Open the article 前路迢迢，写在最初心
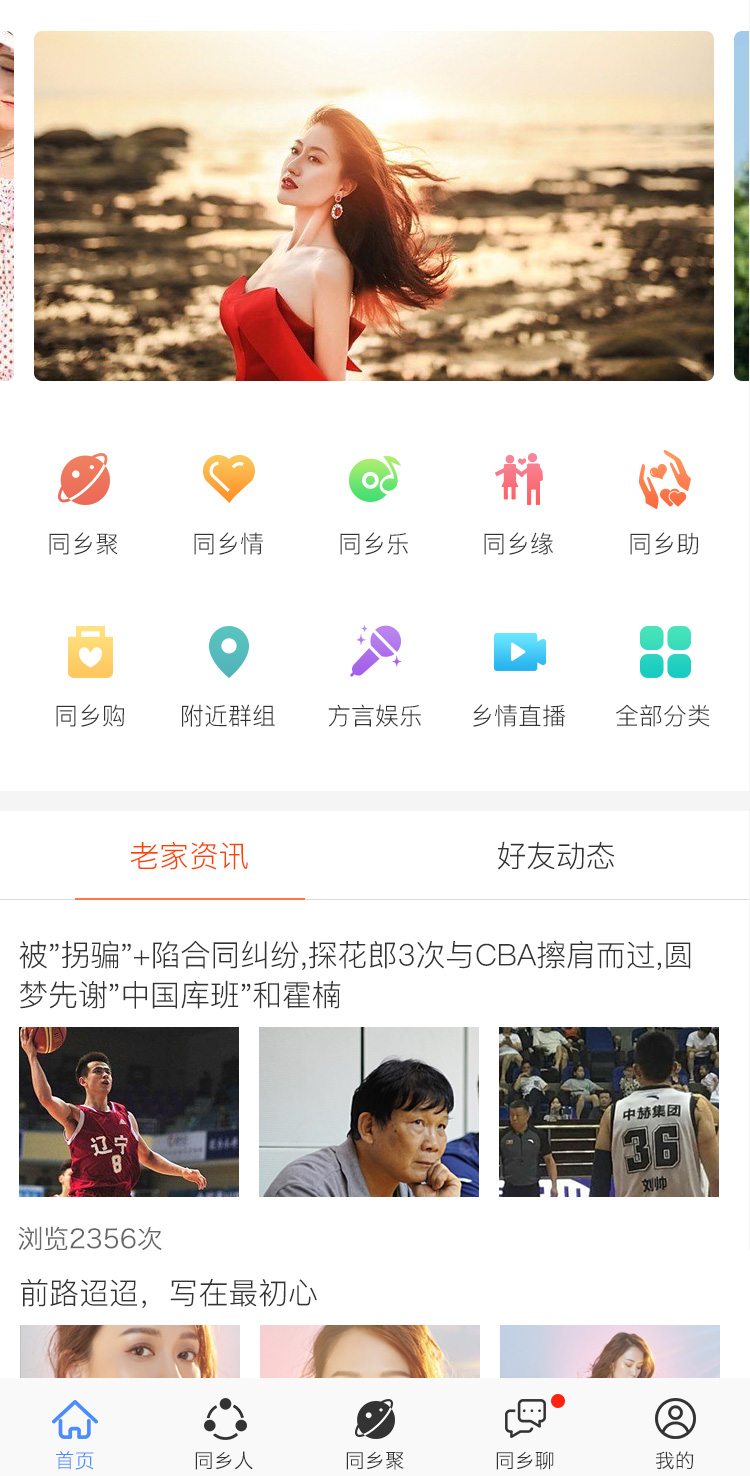This screenshot has height=1476, width=750. click(168, 1293)
